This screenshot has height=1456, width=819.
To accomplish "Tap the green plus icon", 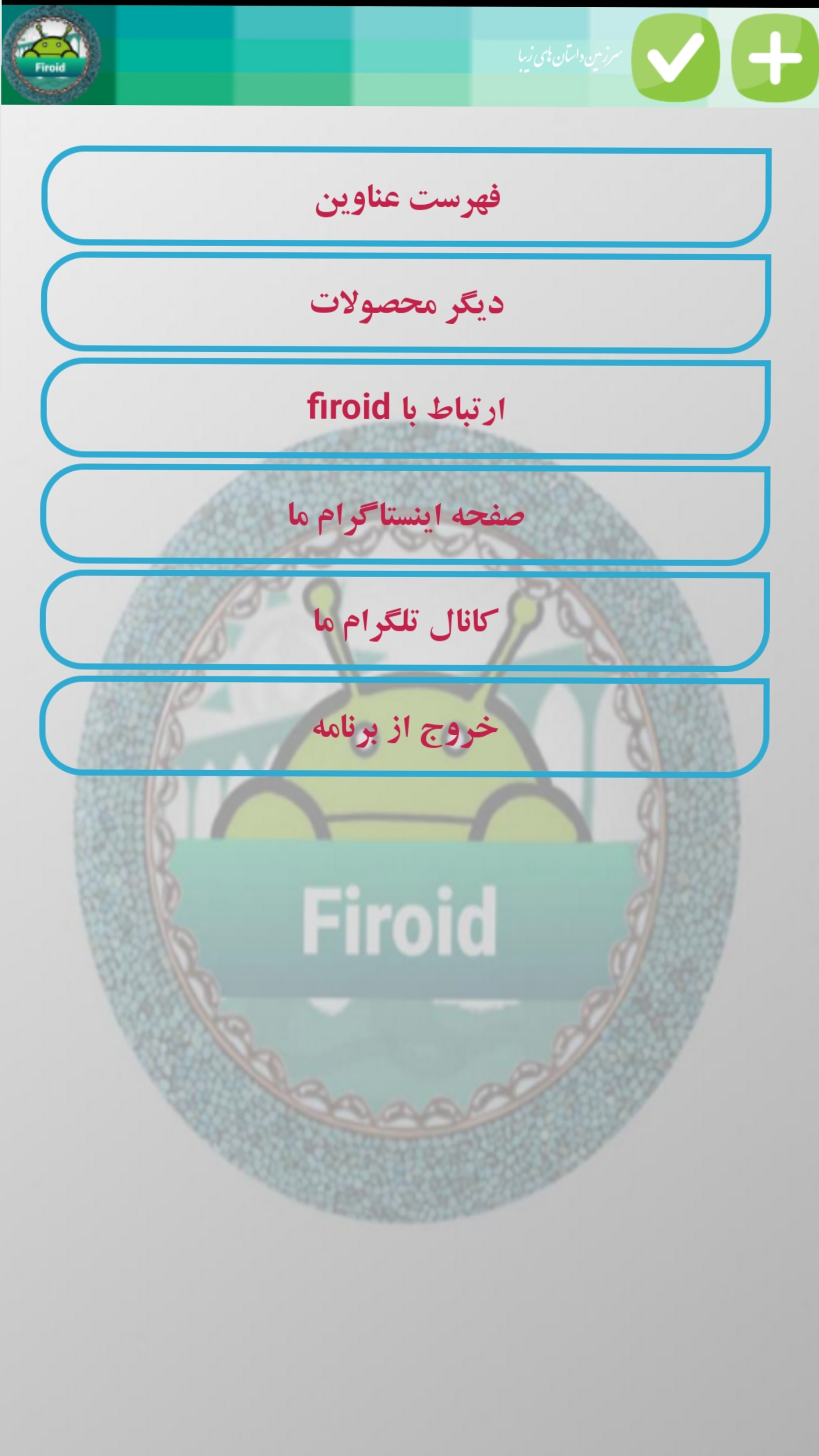I will (774, 57).
